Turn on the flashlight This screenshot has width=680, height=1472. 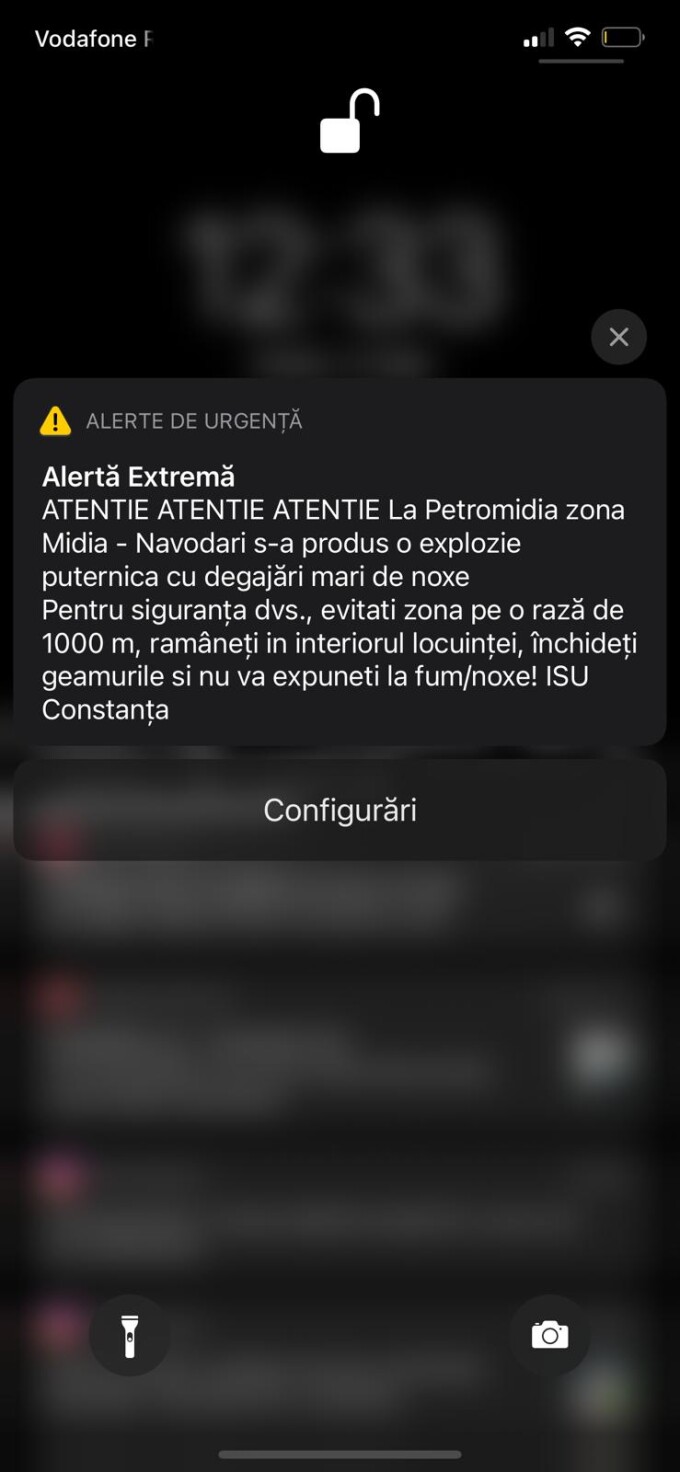(x=130, y=1335)
